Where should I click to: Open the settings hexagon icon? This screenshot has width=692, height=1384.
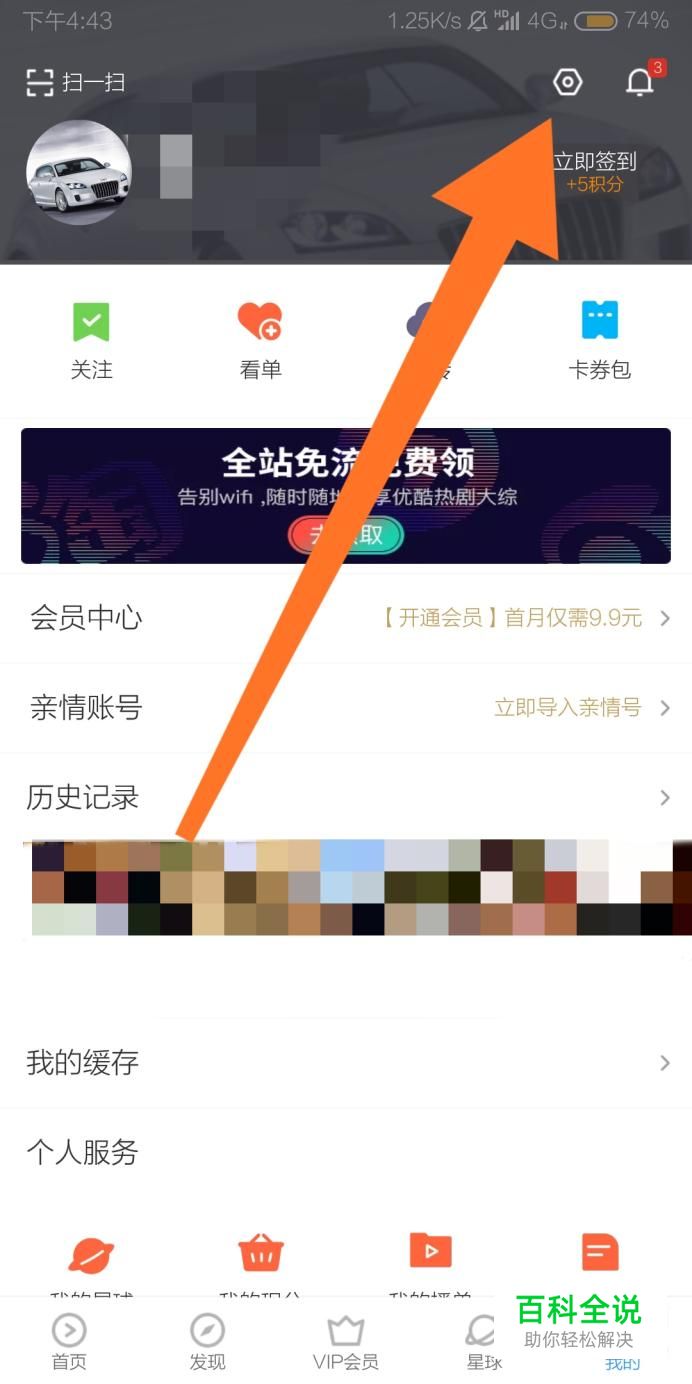(567, 82)
